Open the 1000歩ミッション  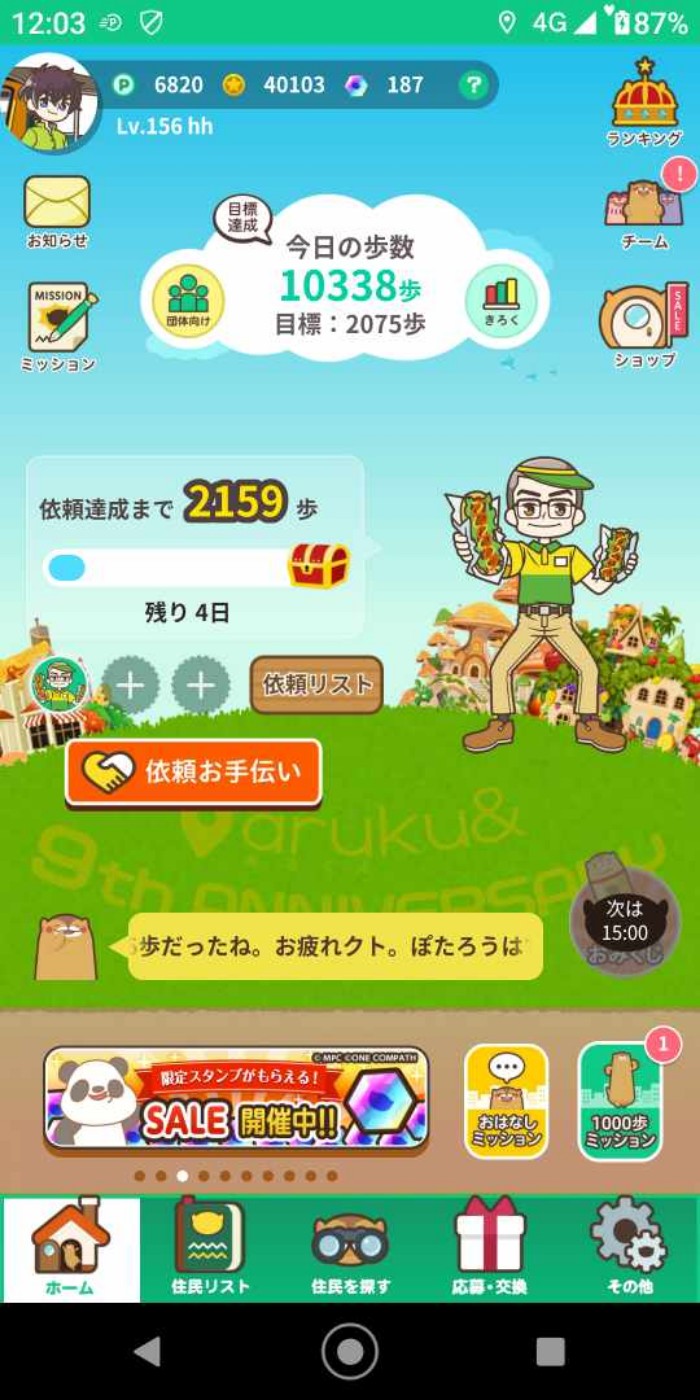[x=620, y=1100]
